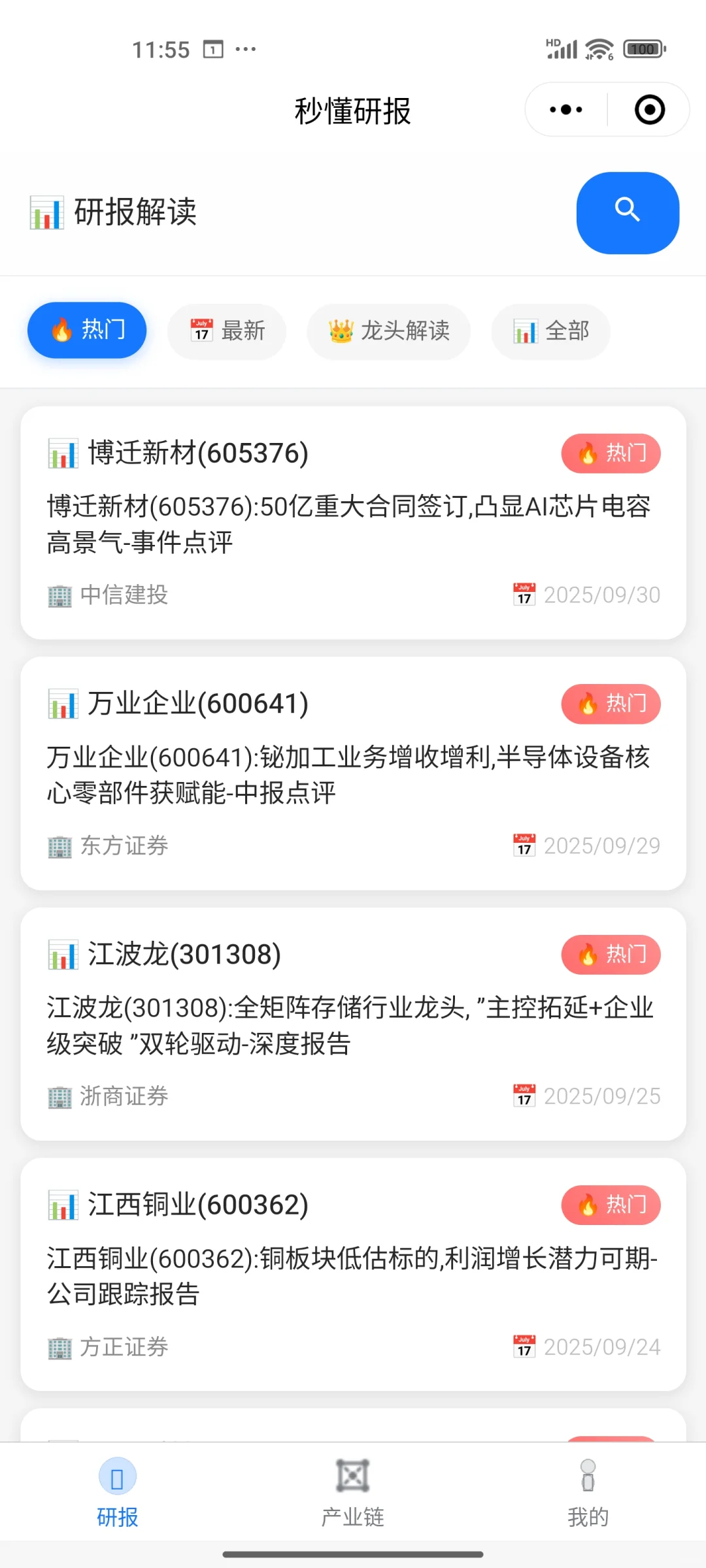Open the blue search button
706x1568 pixels.
(x=628, y=212)
